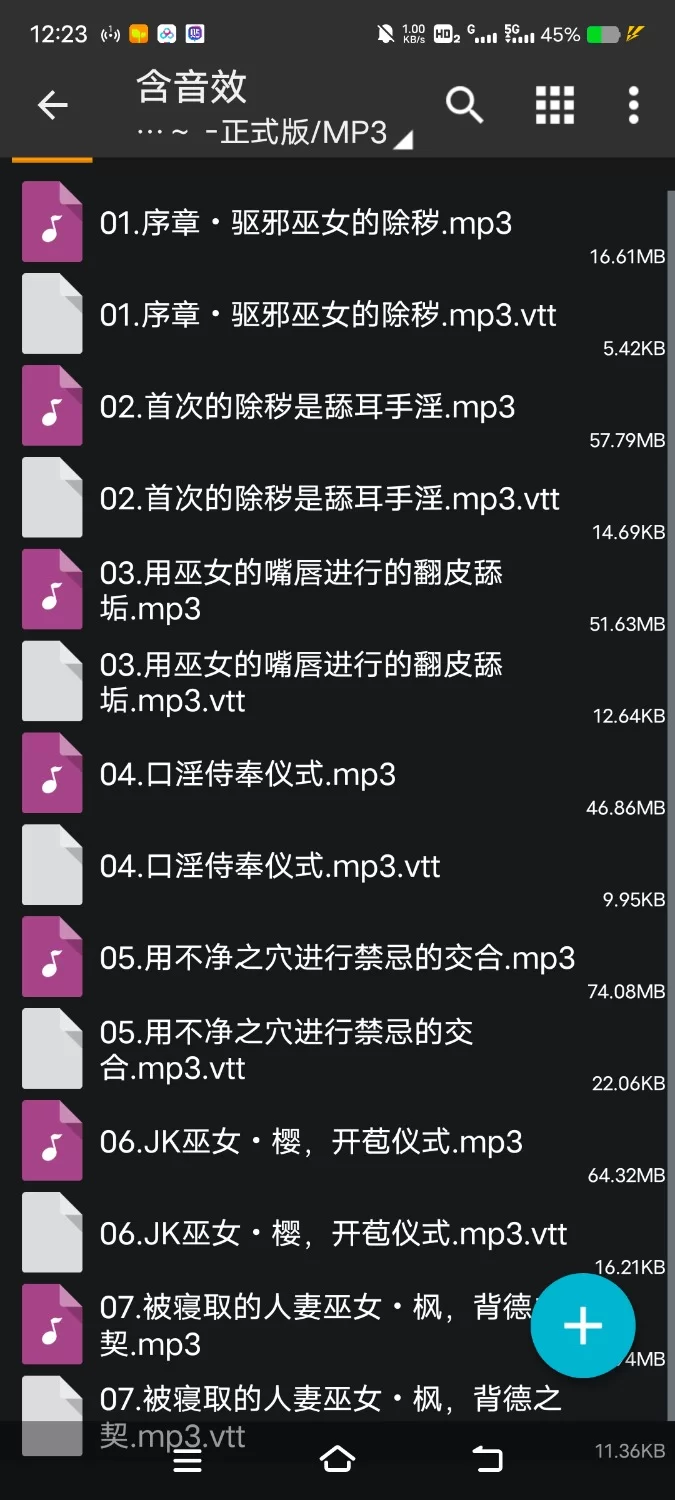Play the 04 audio file ending in .mp3
Image resolution: width=675 pixels, height=1500 pixels.
247,775
